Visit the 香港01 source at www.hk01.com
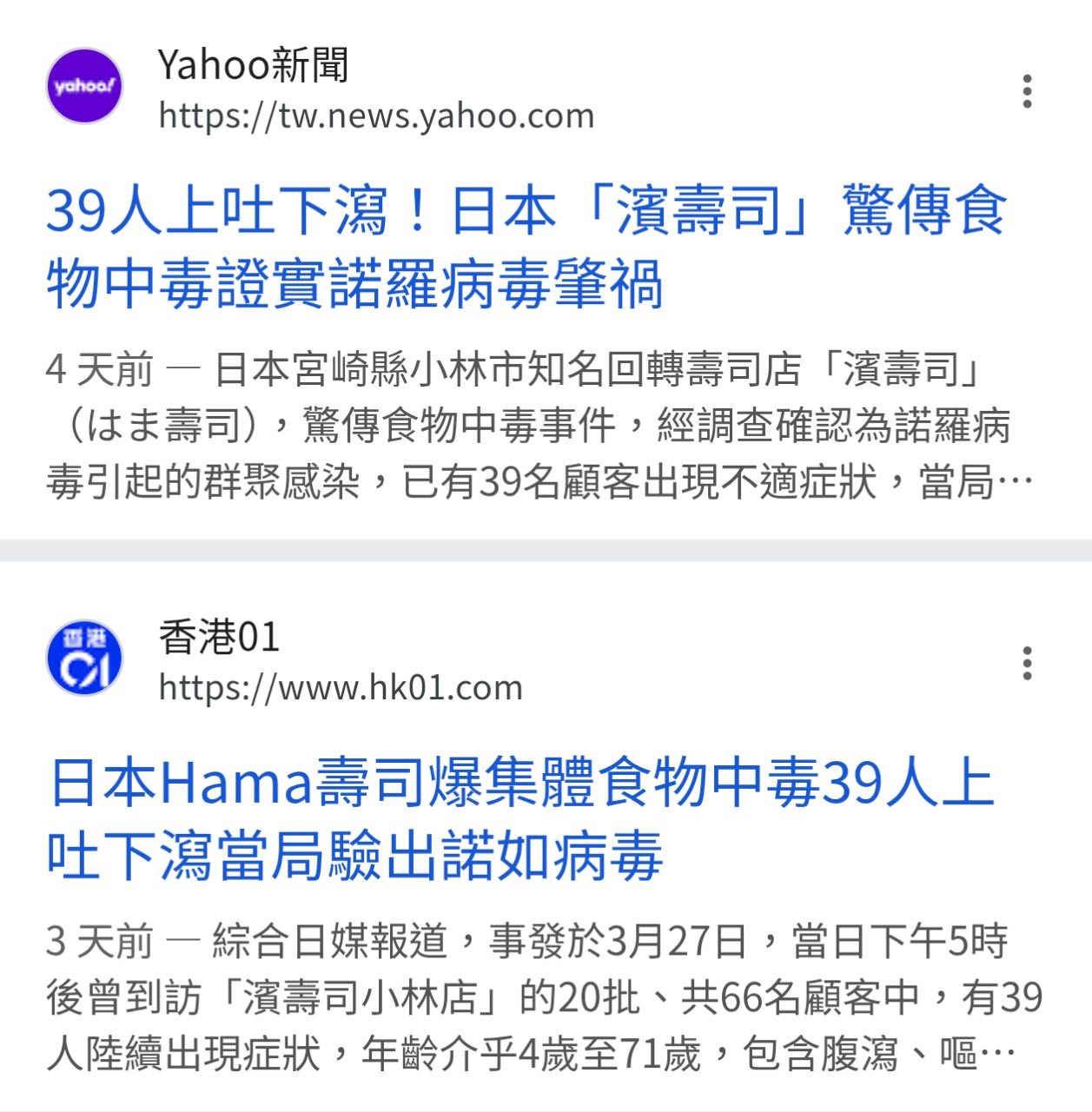 pyautogui.click(x=340, y=687)
